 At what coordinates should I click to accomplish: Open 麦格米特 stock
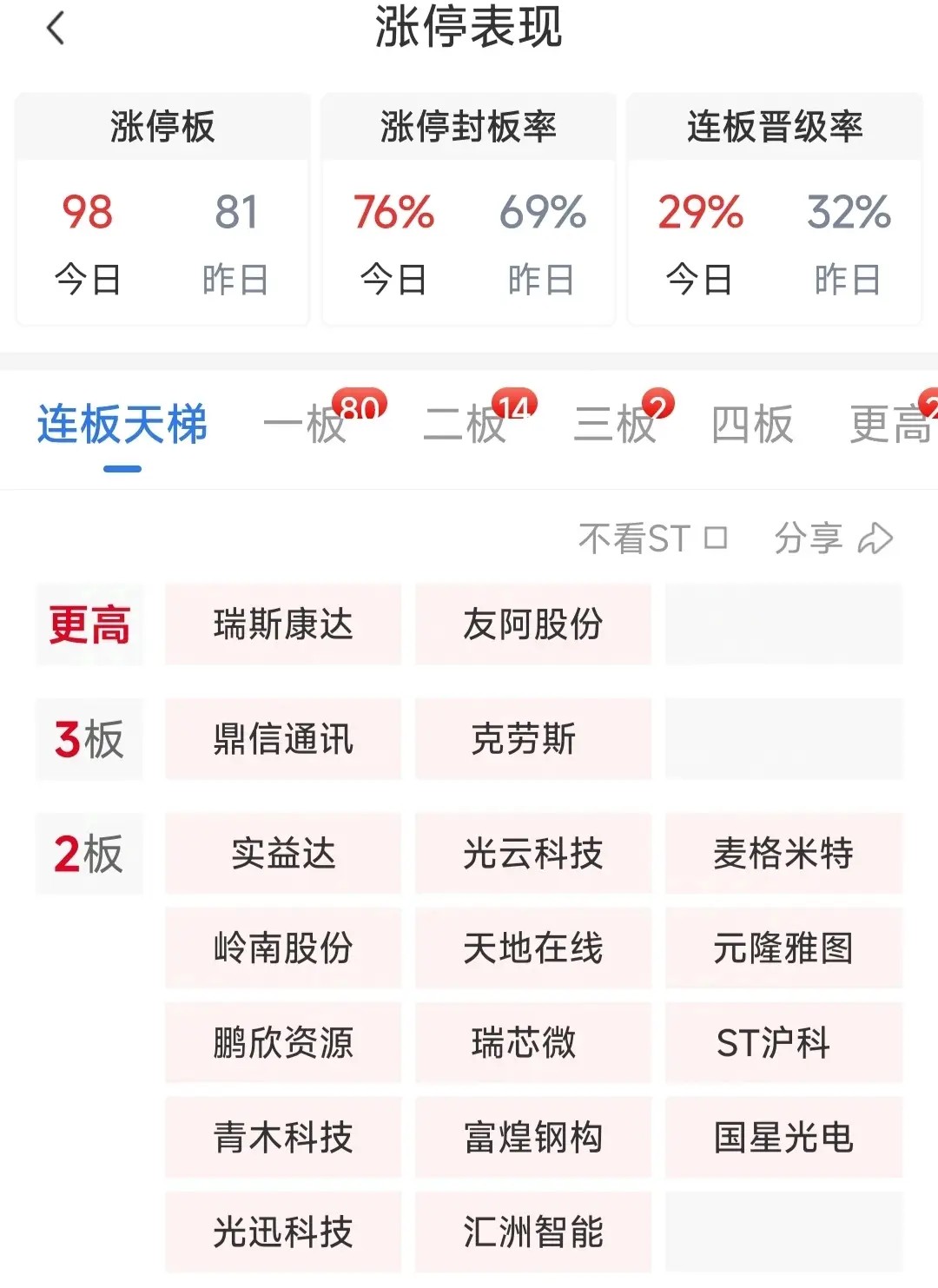783,854
